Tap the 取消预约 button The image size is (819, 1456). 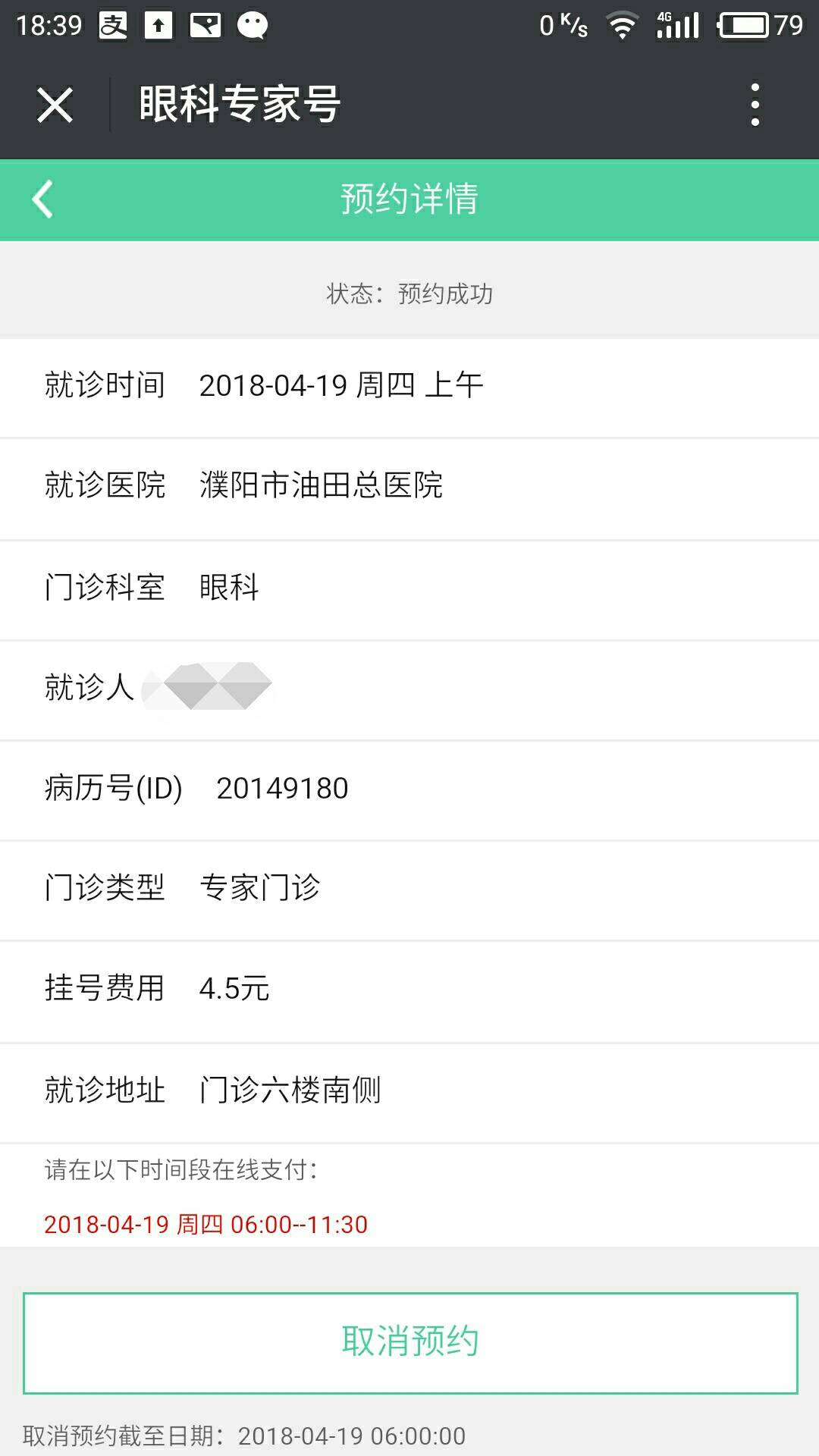point(409,1342)
